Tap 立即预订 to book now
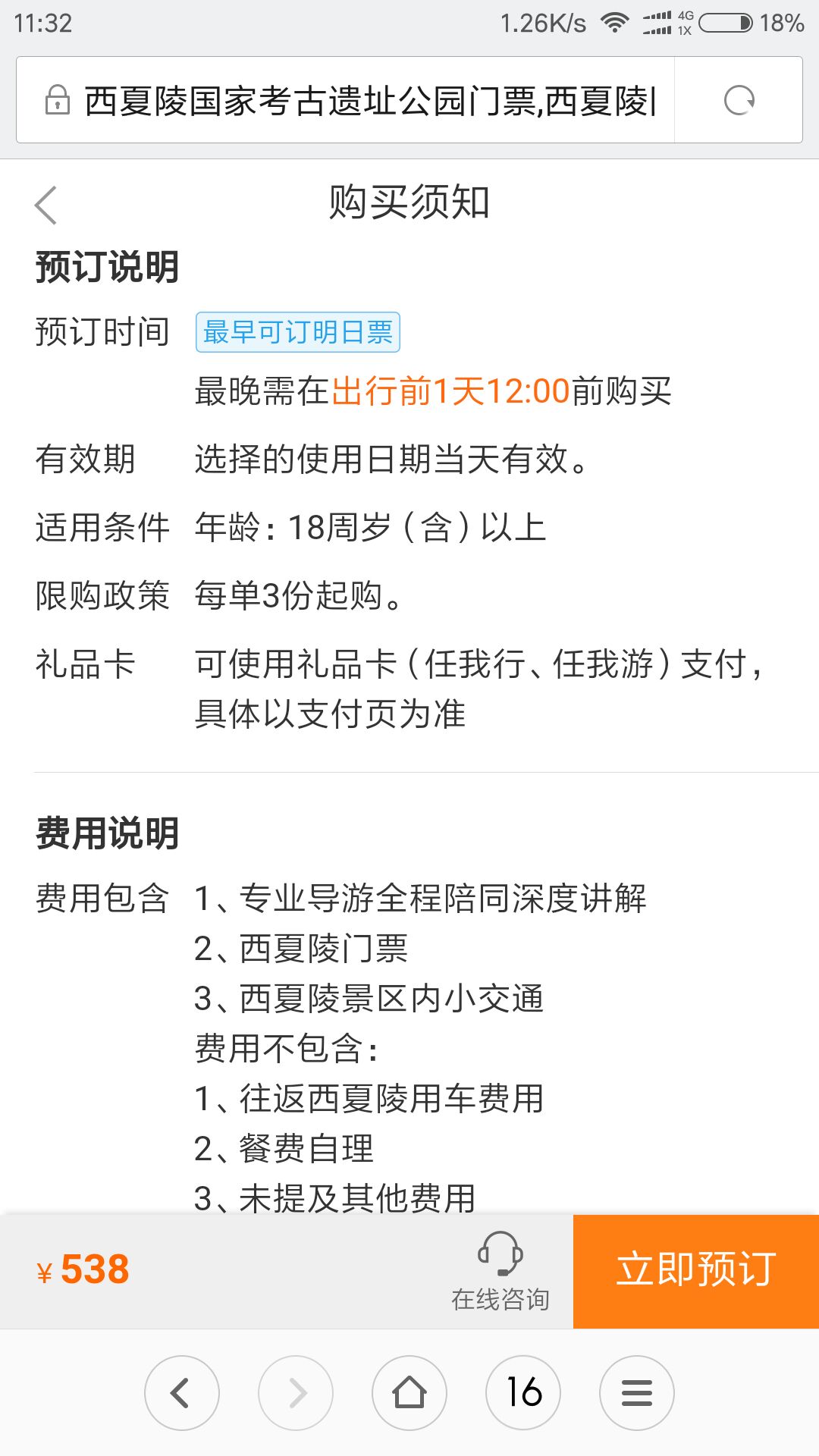This screenshot has height=1456, width=819. tap(696, 1271)
